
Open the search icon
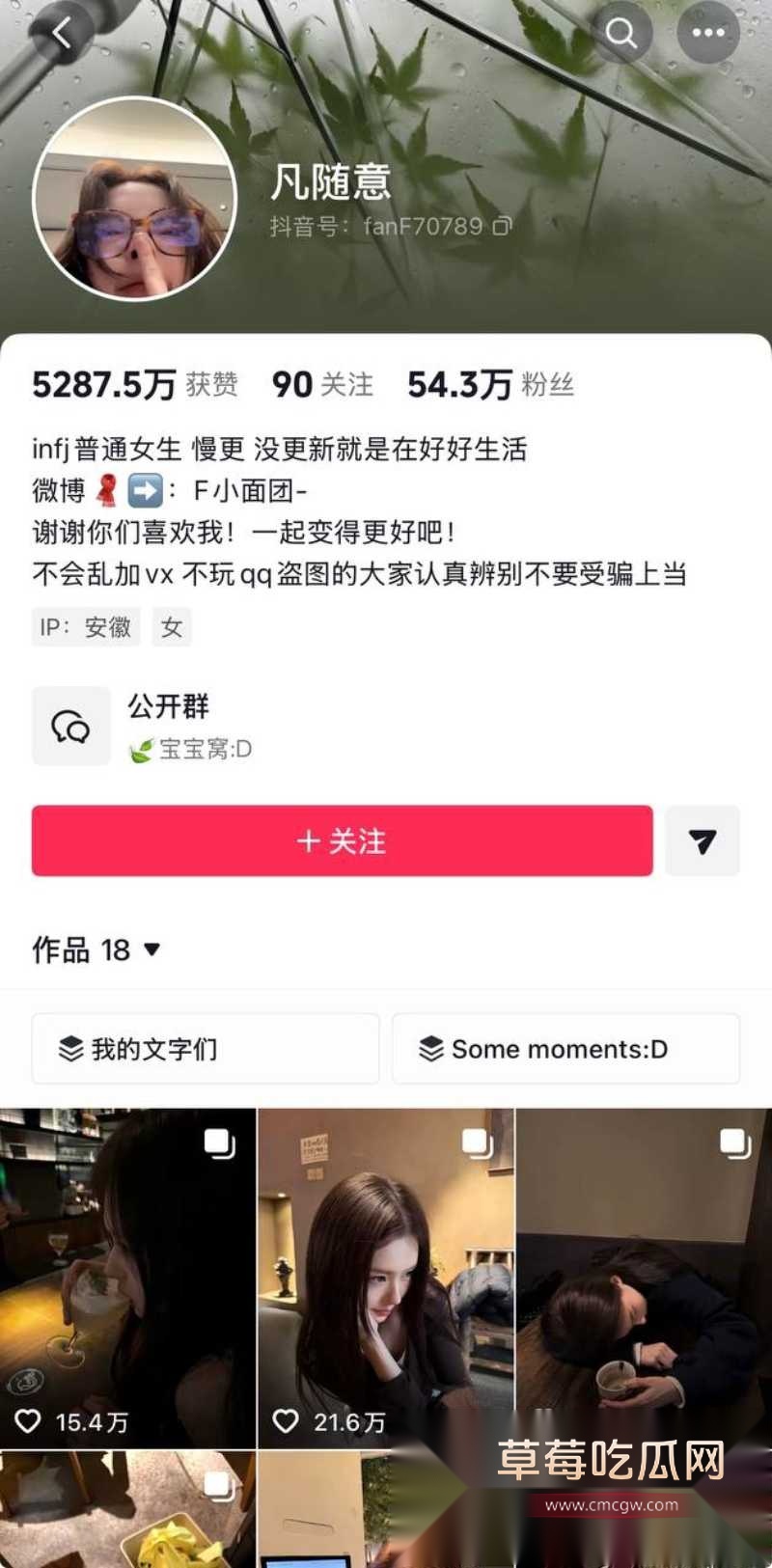click(x=620, y=32)
